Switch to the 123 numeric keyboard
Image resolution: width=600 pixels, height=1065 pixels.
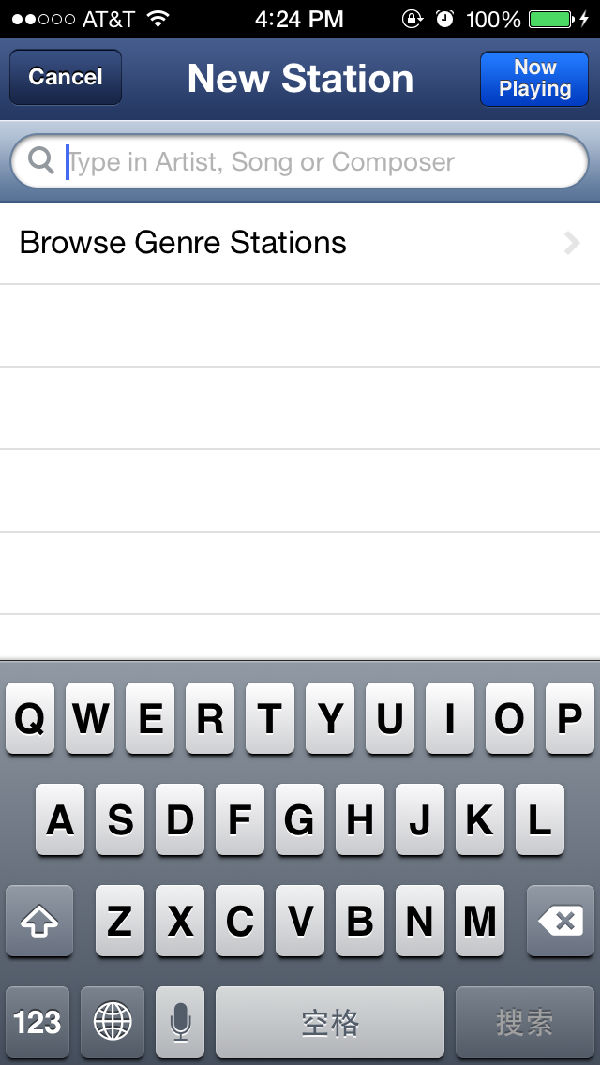(x=38, y=1022)
